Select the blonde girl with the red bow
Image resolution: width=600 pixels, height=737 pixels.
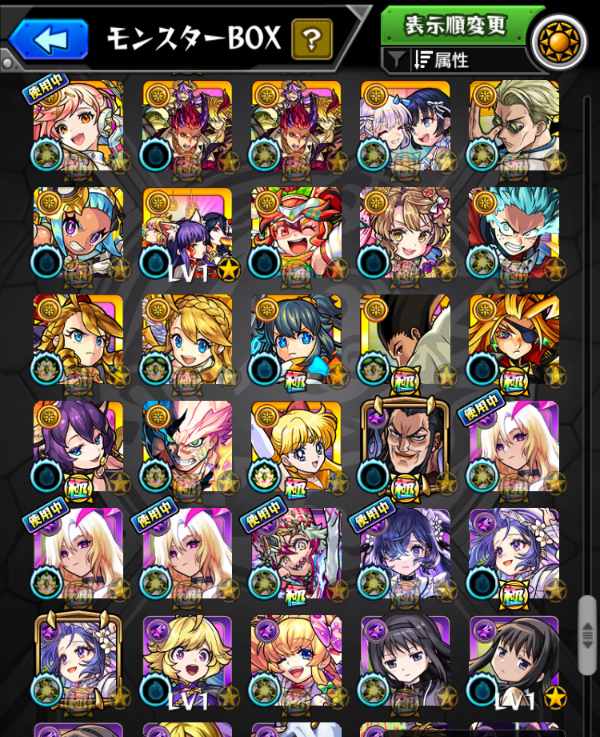point(295,446)
